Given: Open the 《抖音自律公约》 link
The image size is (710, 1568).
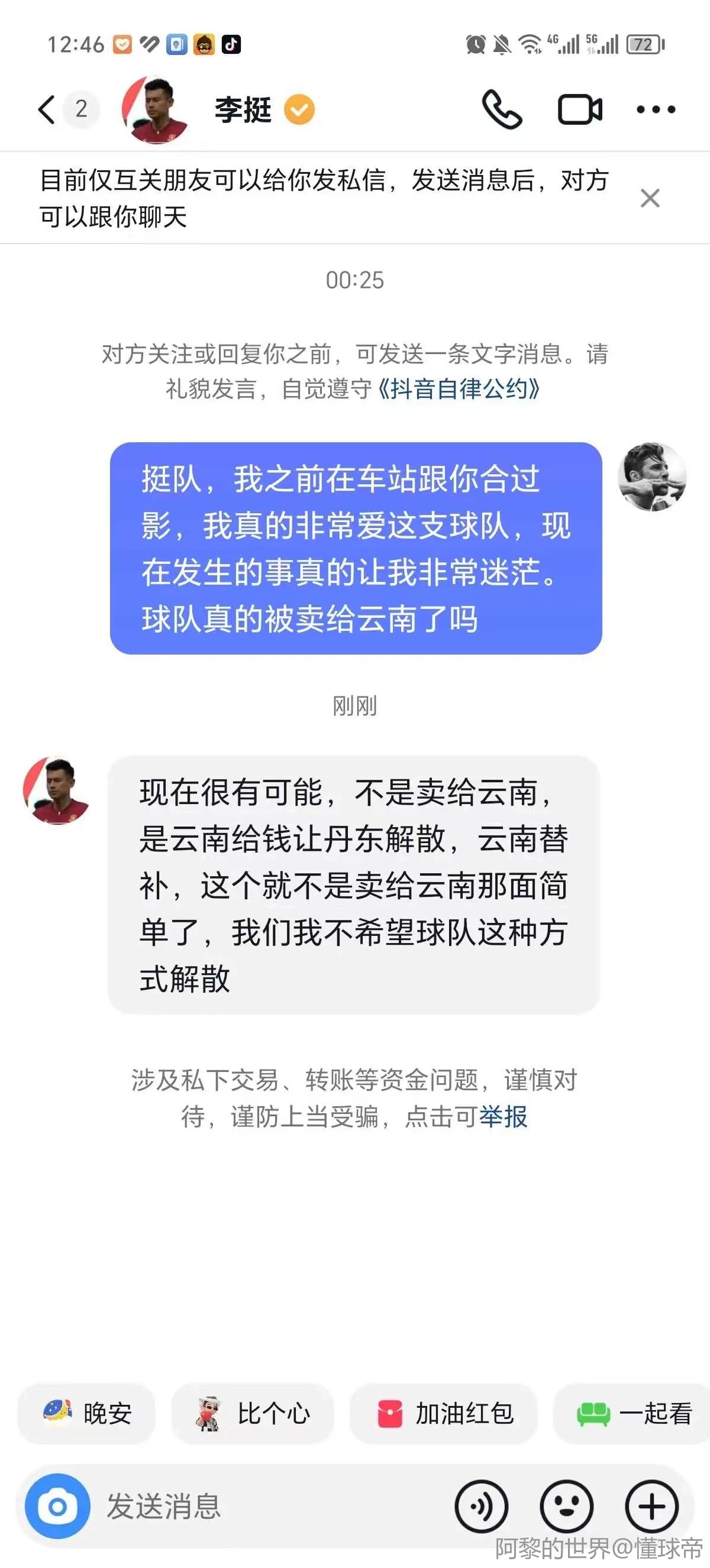Looking at the screenshot, I should (x=459, y=388).
